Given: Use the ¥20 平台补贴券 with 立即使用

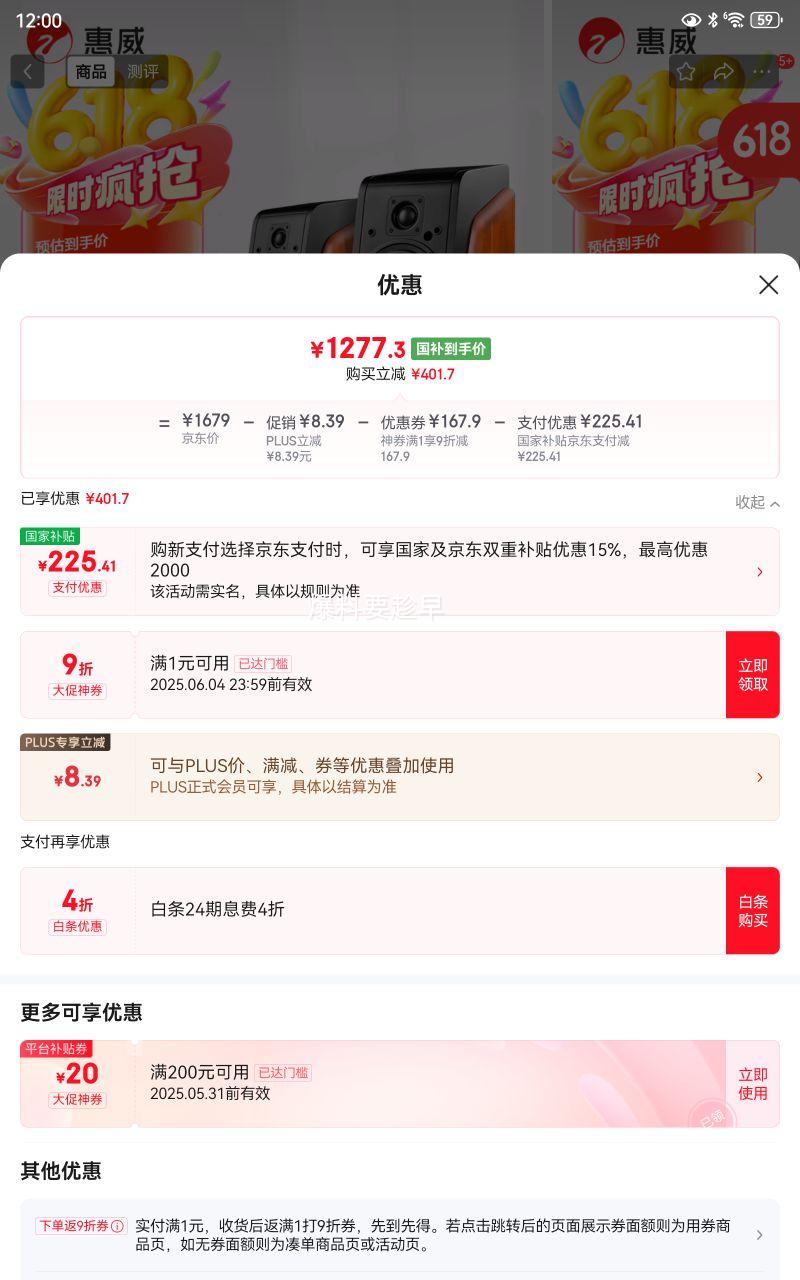Looking at the screenshot, I should pyautogui.click(x=753, y=1084).
